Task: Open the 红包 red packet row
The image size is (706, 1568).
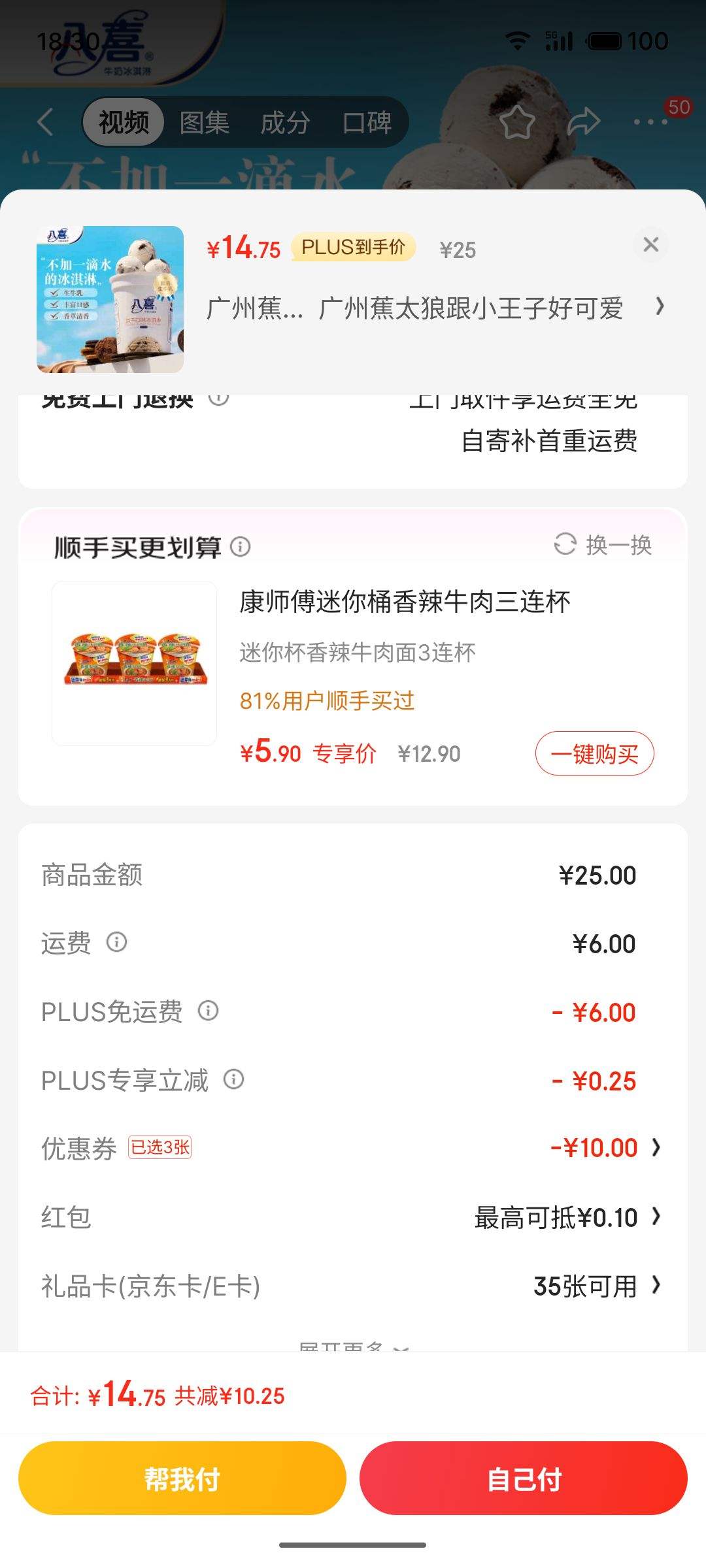Action: (x=656, y=1217)
